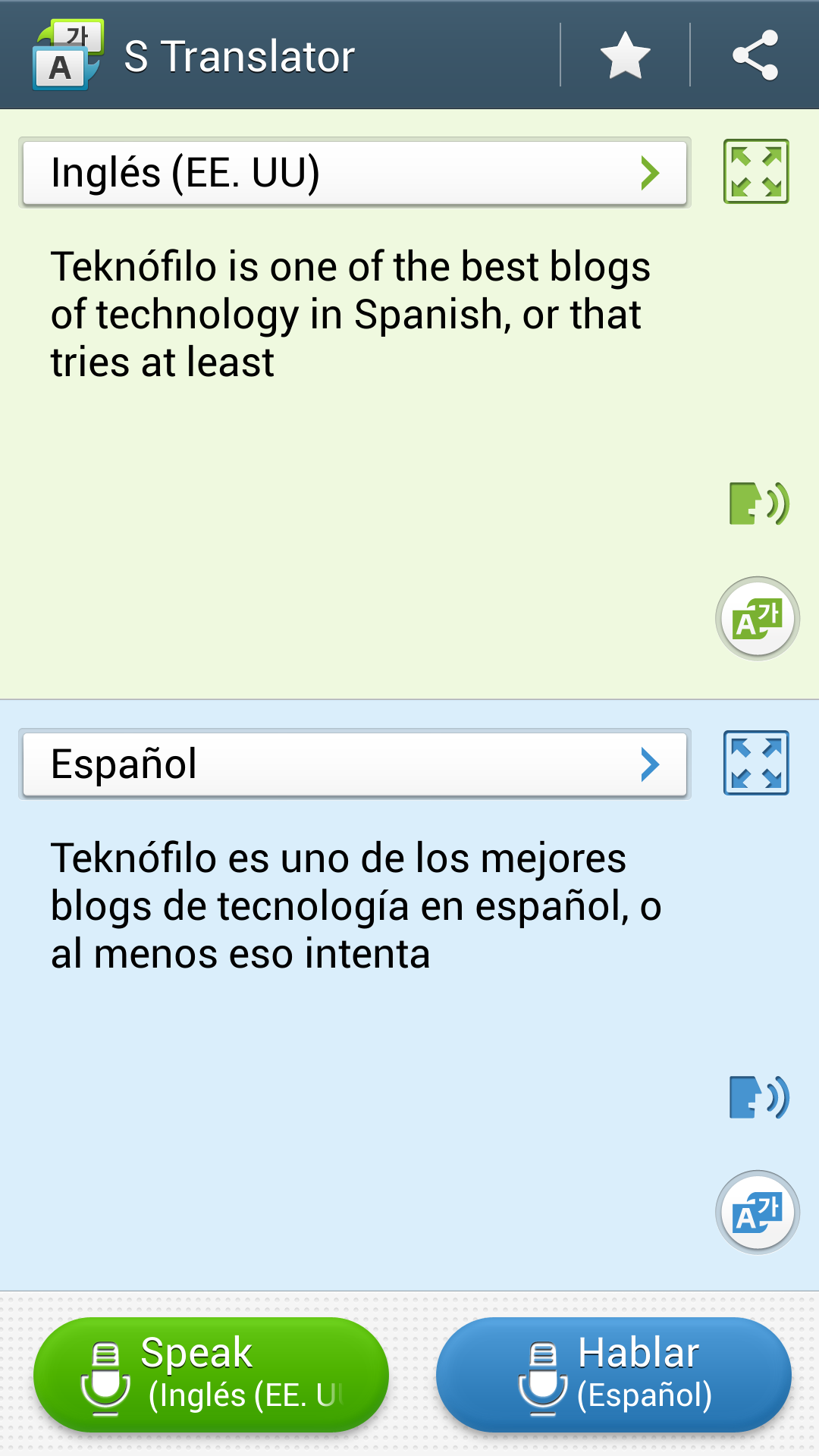819x1456 pixels.
Task: Tap Hablar (Español) microphone button
Action: tap(613, 1374)
